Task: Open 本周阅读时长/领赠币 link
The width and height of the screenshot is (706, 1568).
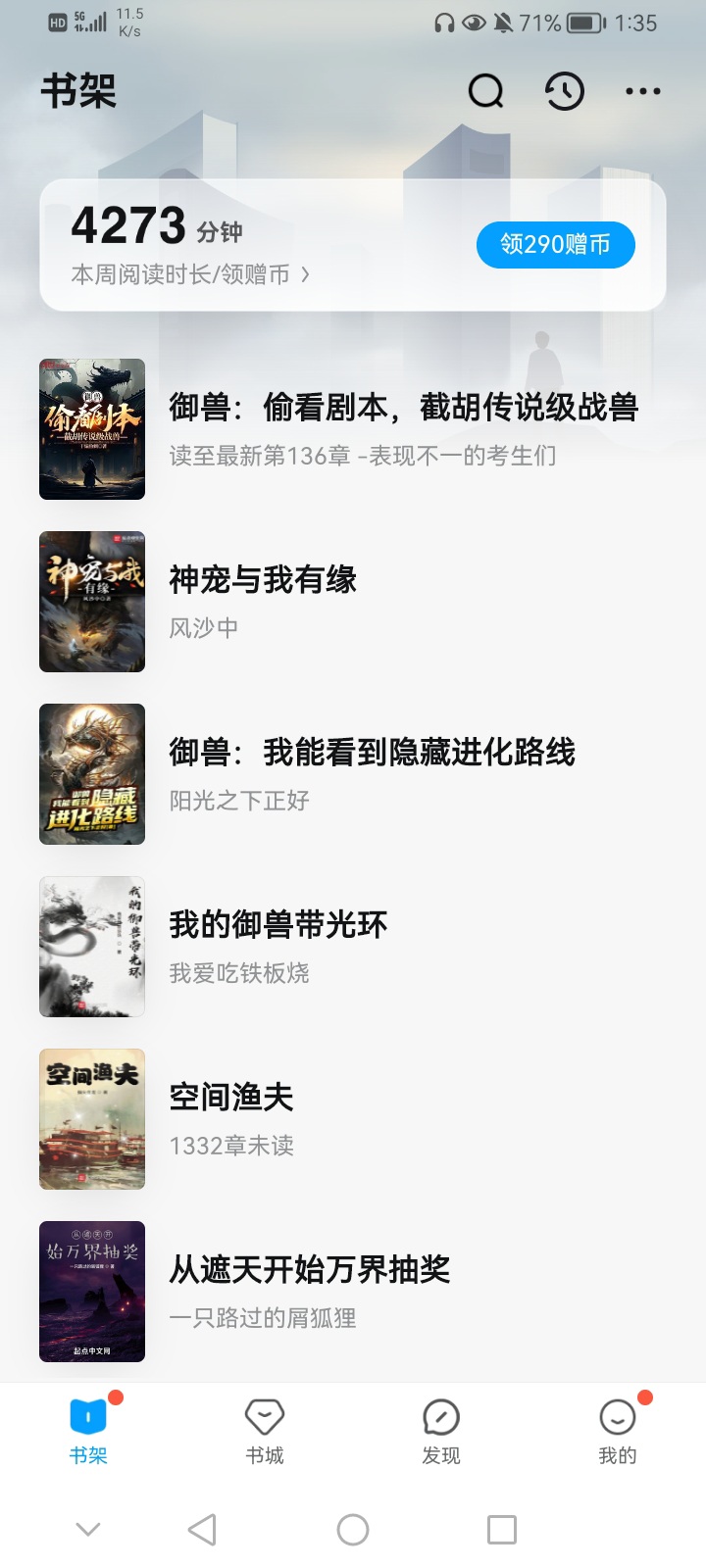Action: (190, 274)
